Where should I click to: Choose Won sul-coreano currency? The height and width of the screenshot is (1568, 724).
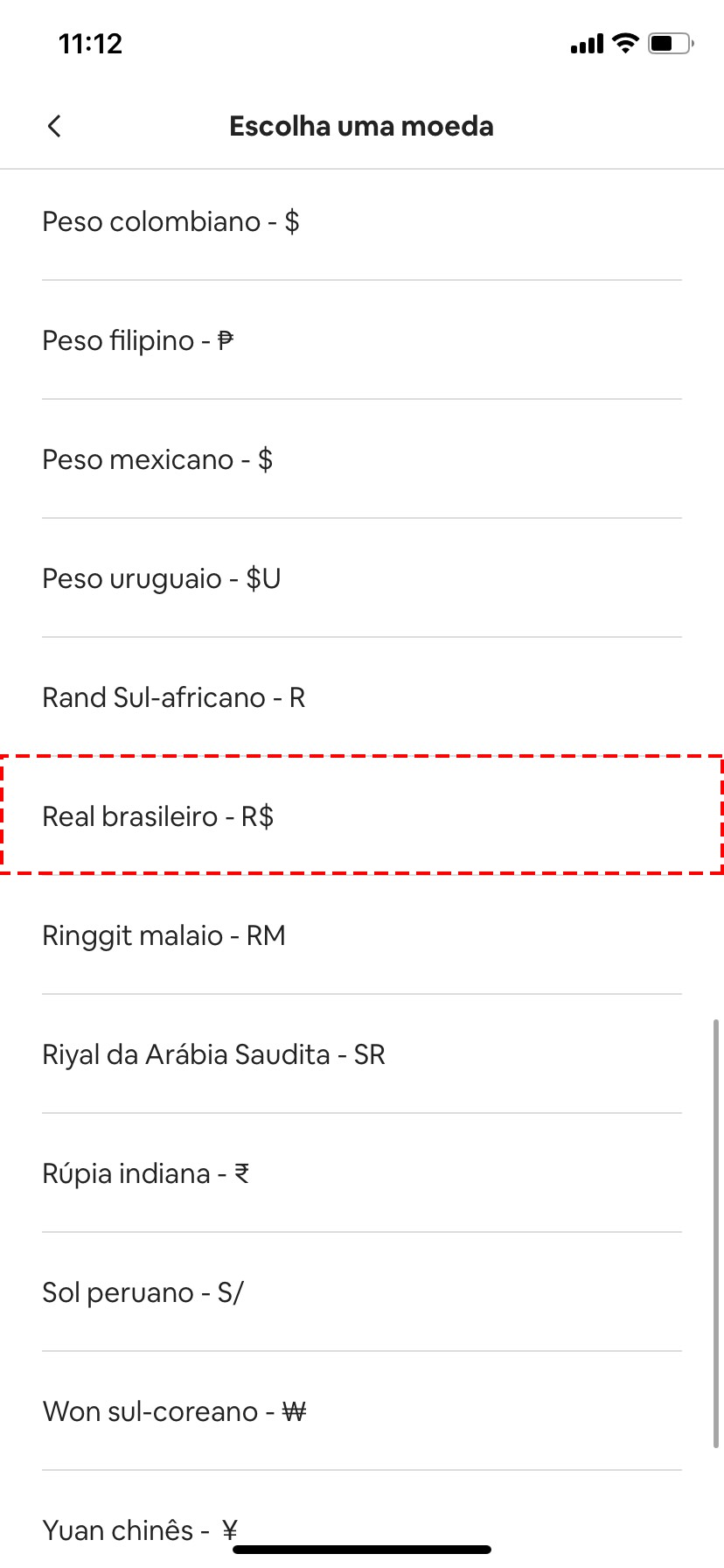click(175, 1411)
